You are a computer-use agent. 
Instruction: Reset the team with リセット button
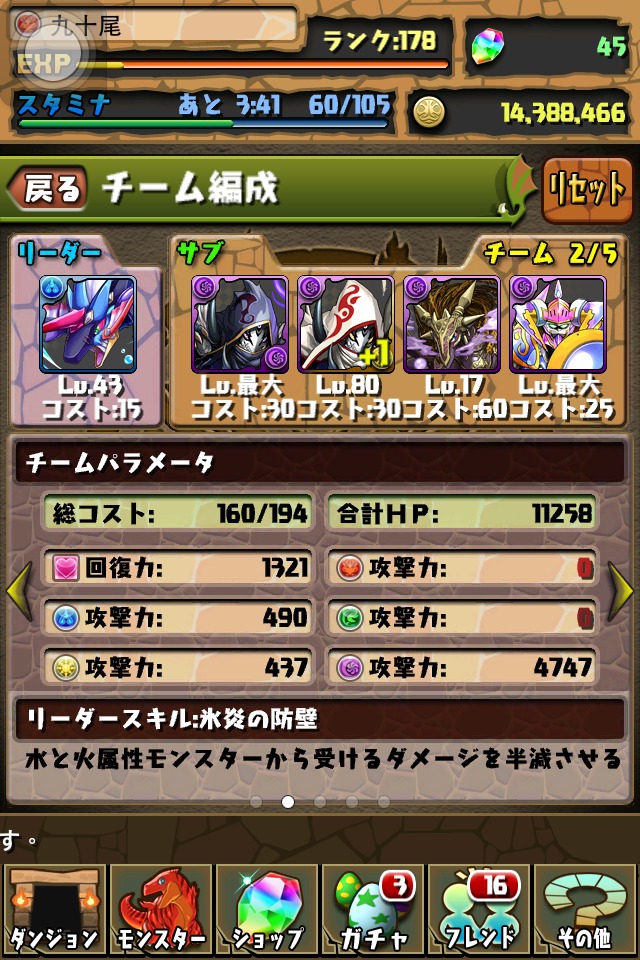click(586, 190)
